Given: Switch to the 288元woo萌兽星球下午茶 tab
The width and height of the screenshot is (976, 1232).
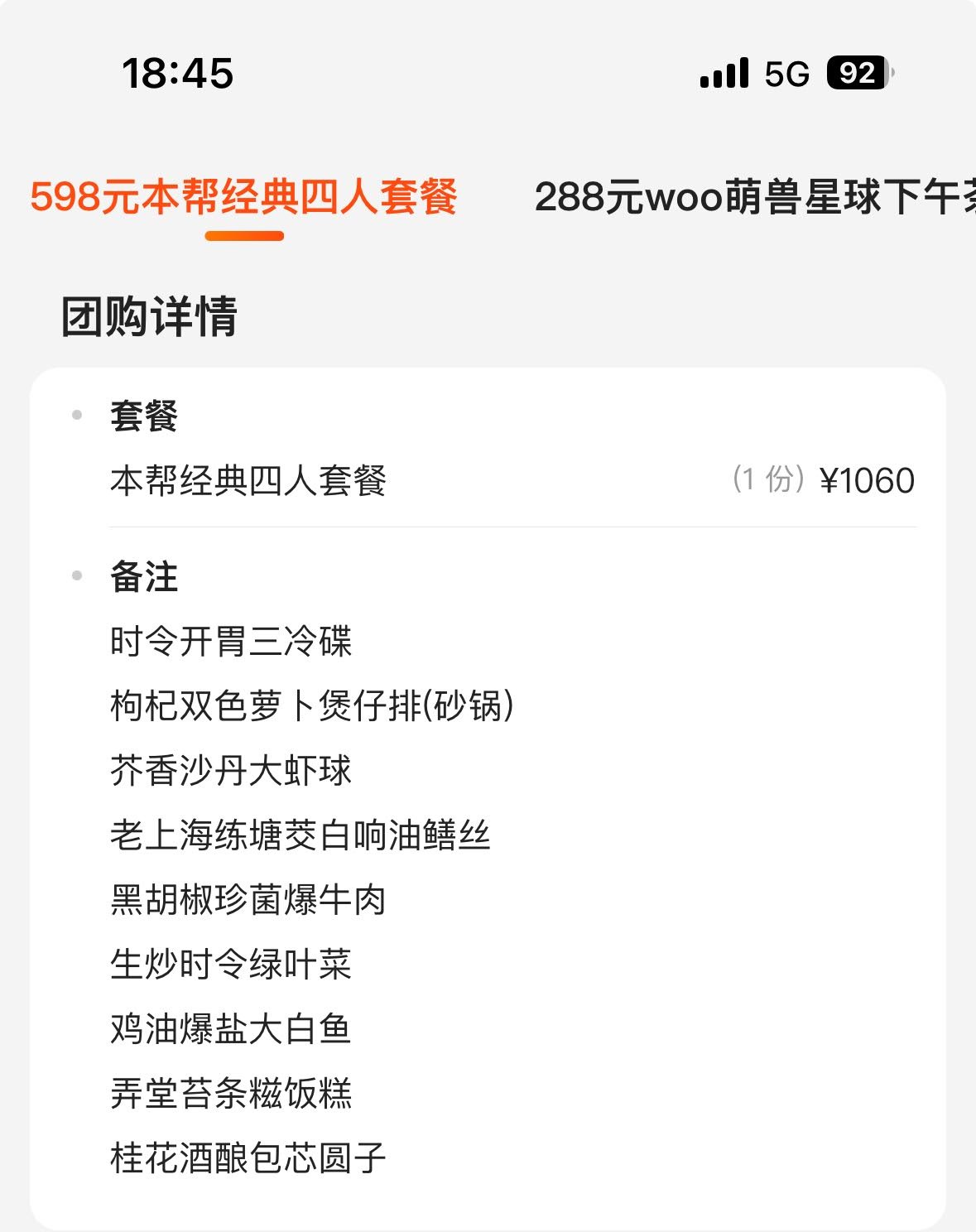Looking at the screenshot, I should 753,198.
